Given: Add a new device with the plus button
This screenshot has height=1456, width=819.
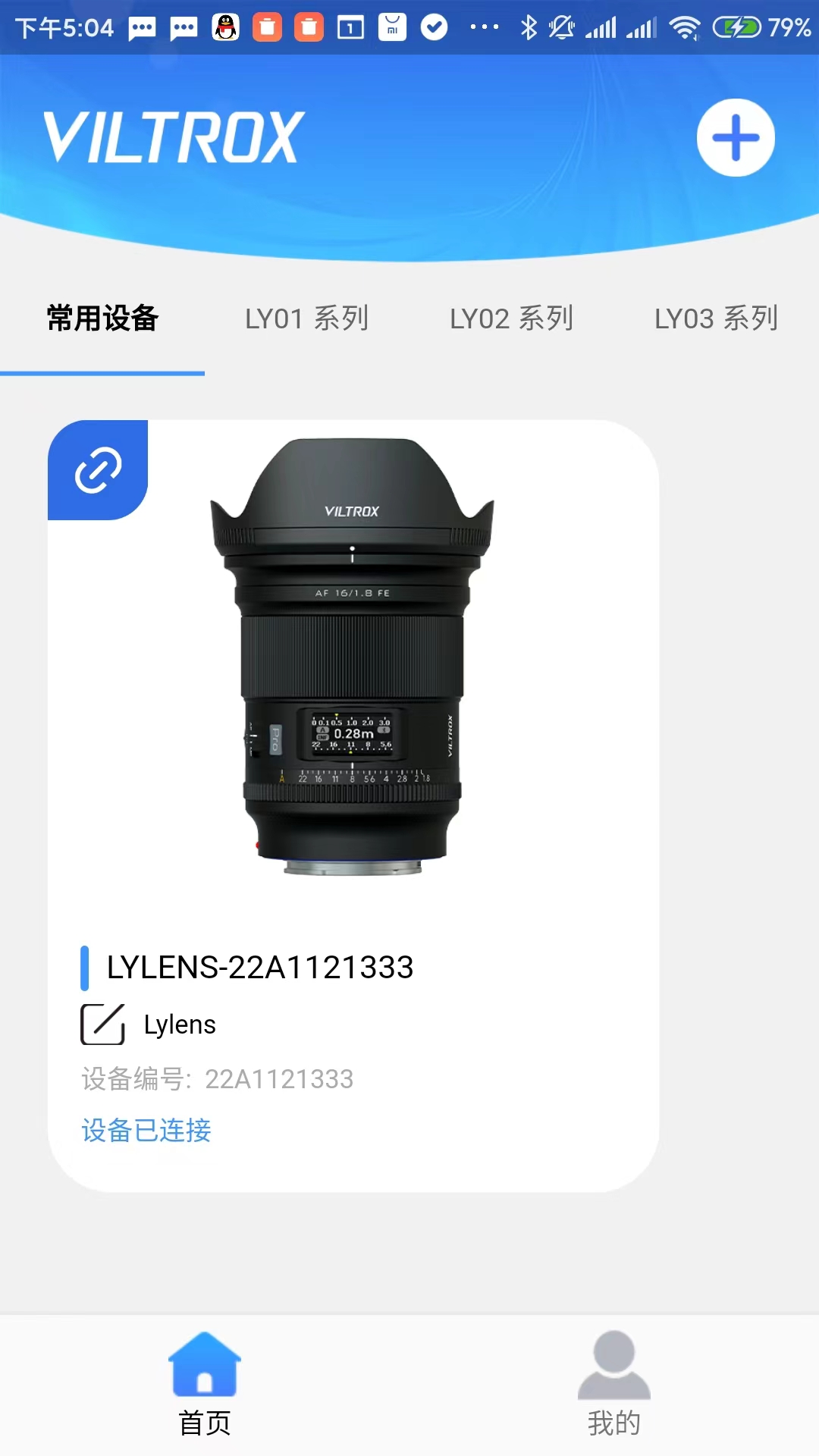Looking at the screenshot, I should click(x=736, y=138).
